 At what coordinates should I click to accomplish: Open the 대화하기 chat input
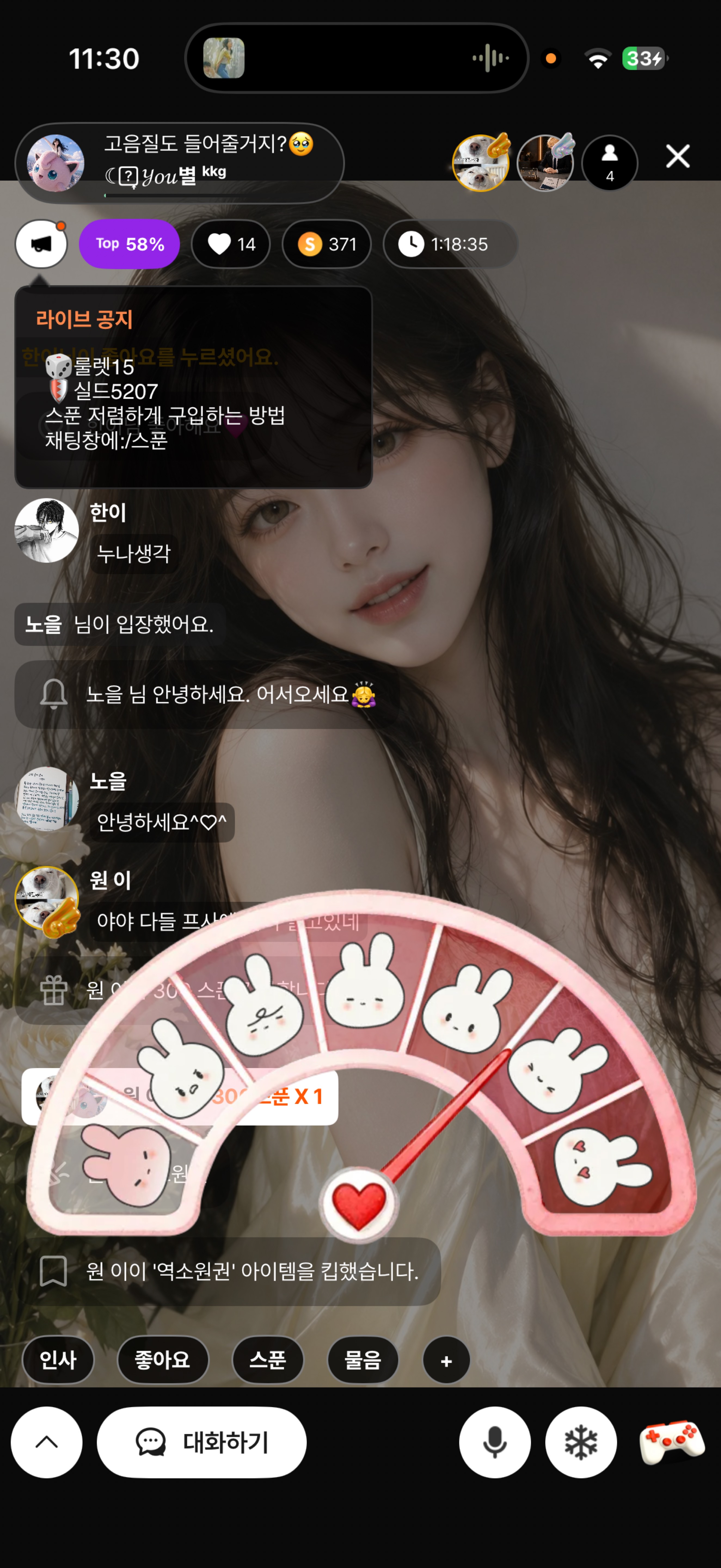click(x=202, y=1442)
